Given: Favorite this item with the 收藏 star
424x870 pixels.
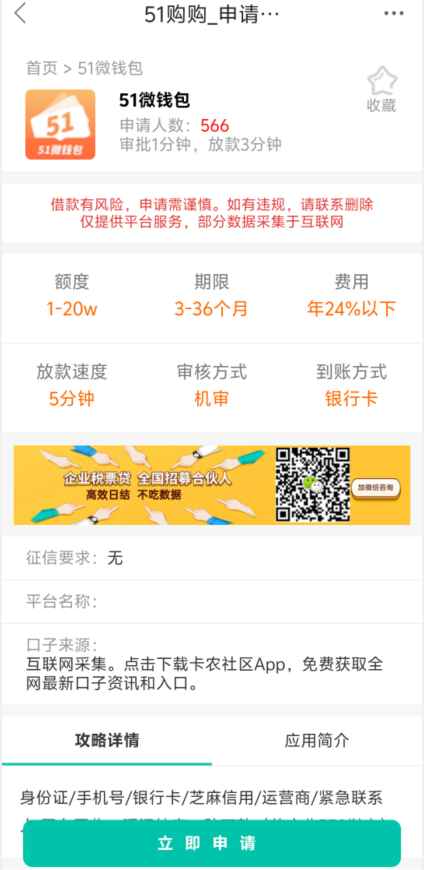Looking at the screenshot, I should 382,89.
